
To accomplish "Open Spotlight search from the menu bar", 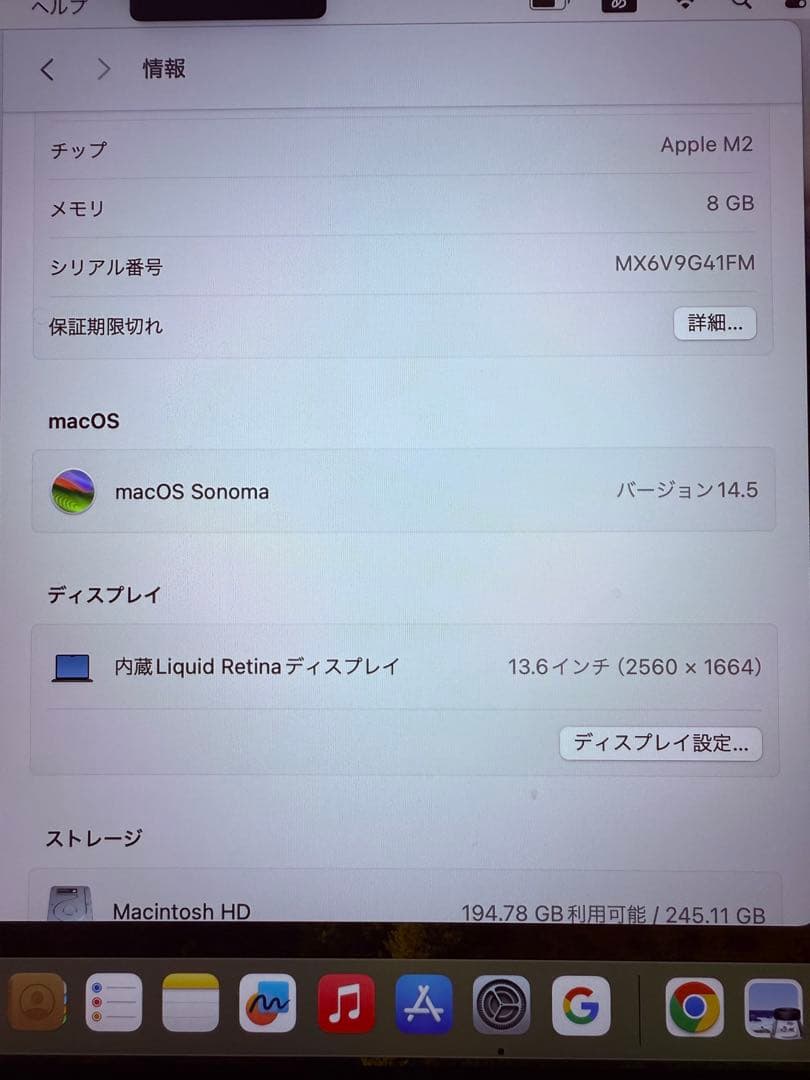I will tap(740, 5).
